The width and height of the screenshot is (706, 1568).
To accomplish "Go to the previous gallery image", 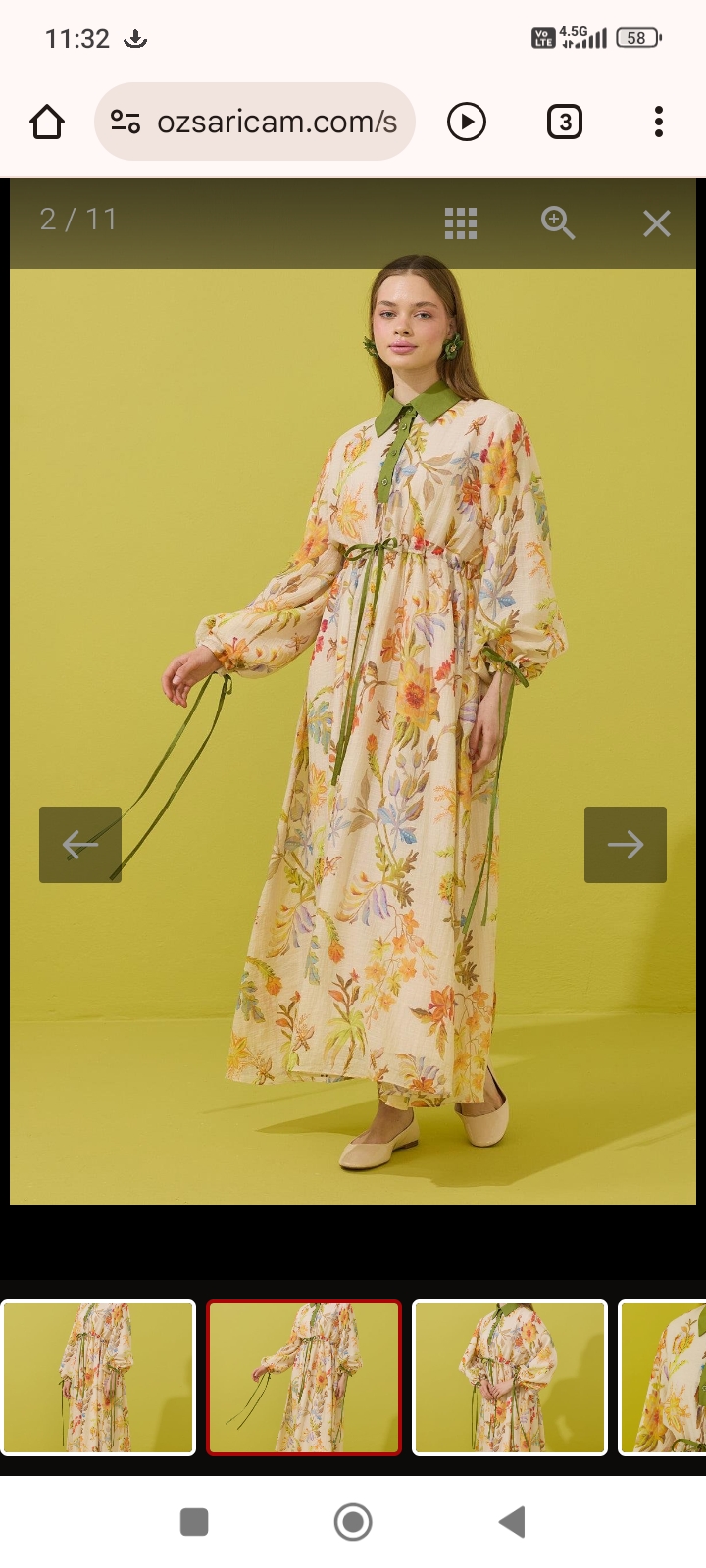I will [80, 844].
